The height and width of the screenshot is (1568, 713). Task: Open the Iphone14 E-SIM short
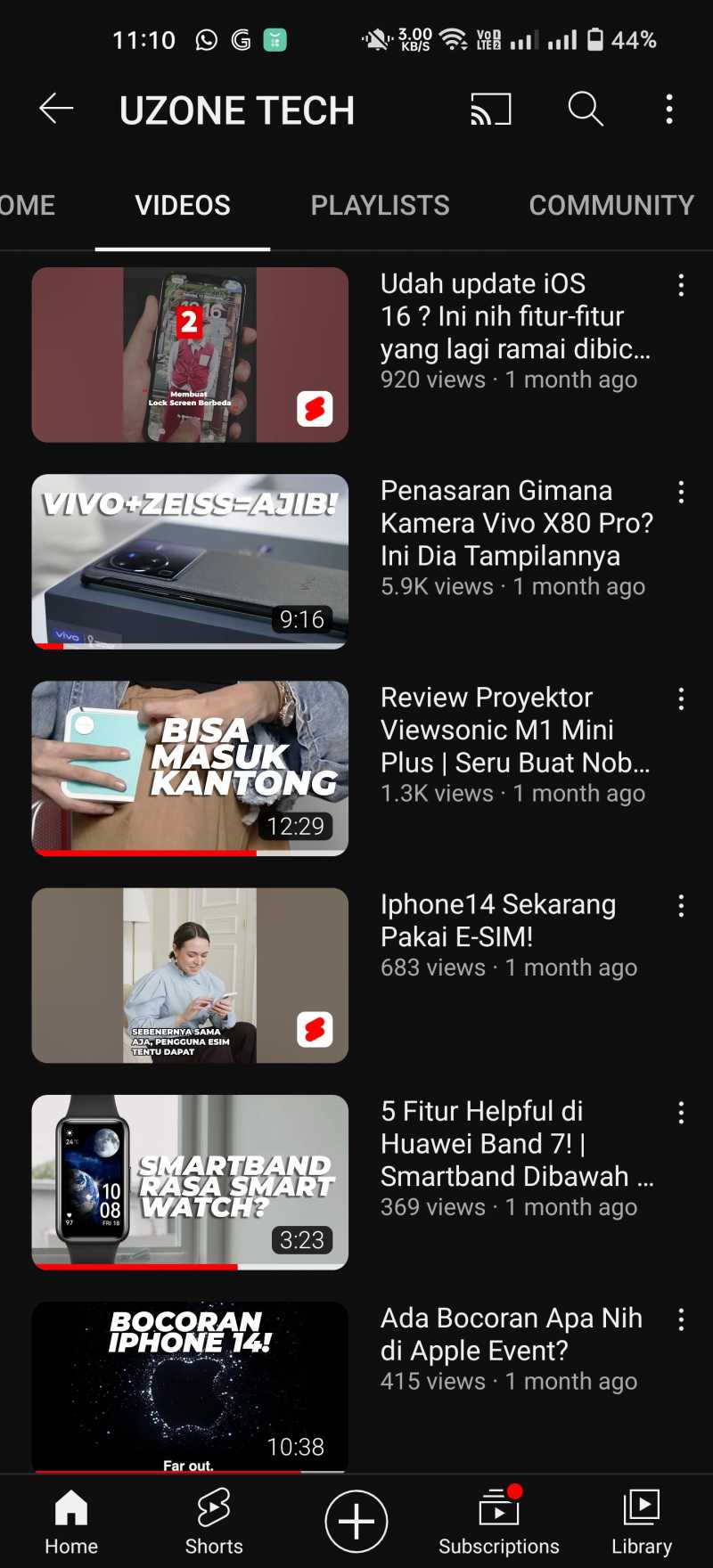coord(190,975)
